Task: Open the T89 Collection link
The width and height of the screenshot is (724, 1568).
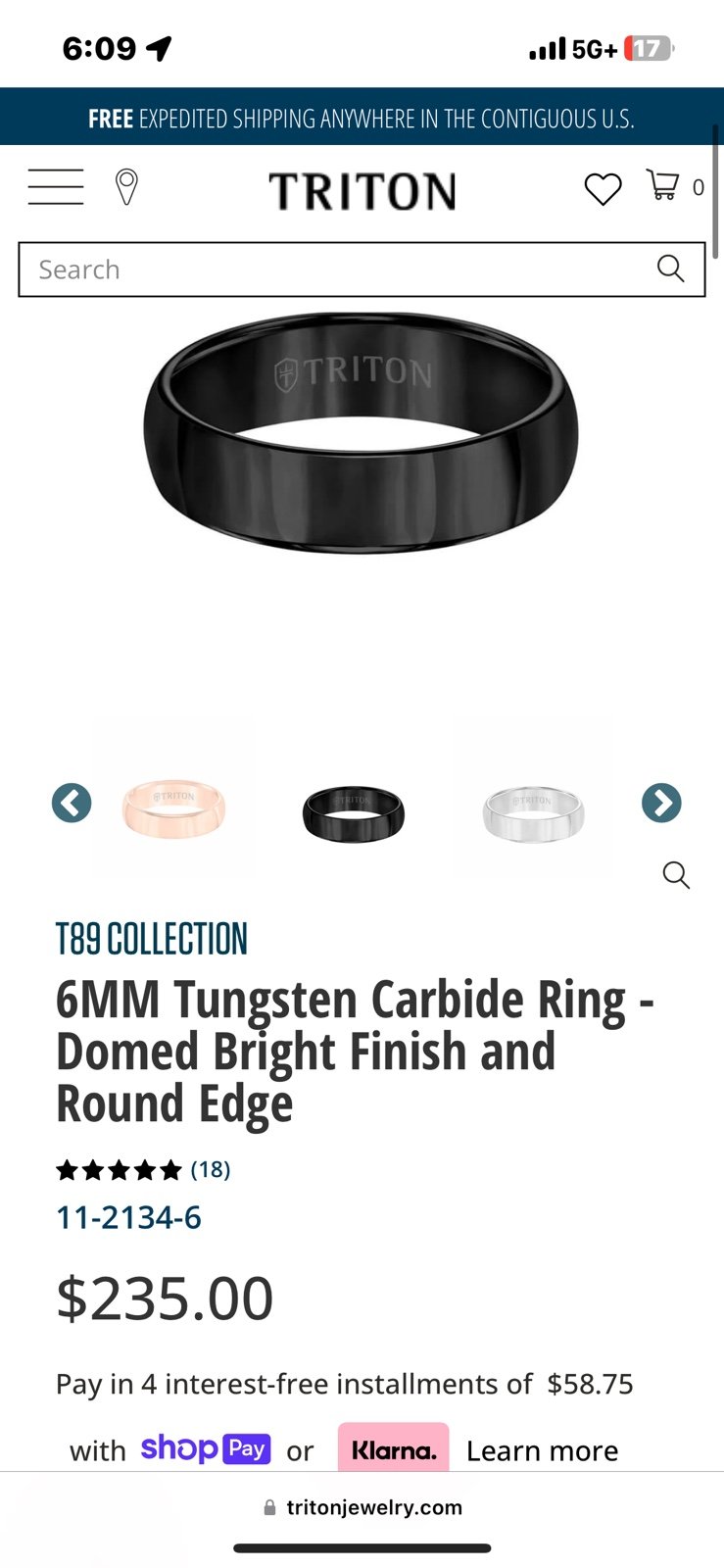Action: coord(152,939)
